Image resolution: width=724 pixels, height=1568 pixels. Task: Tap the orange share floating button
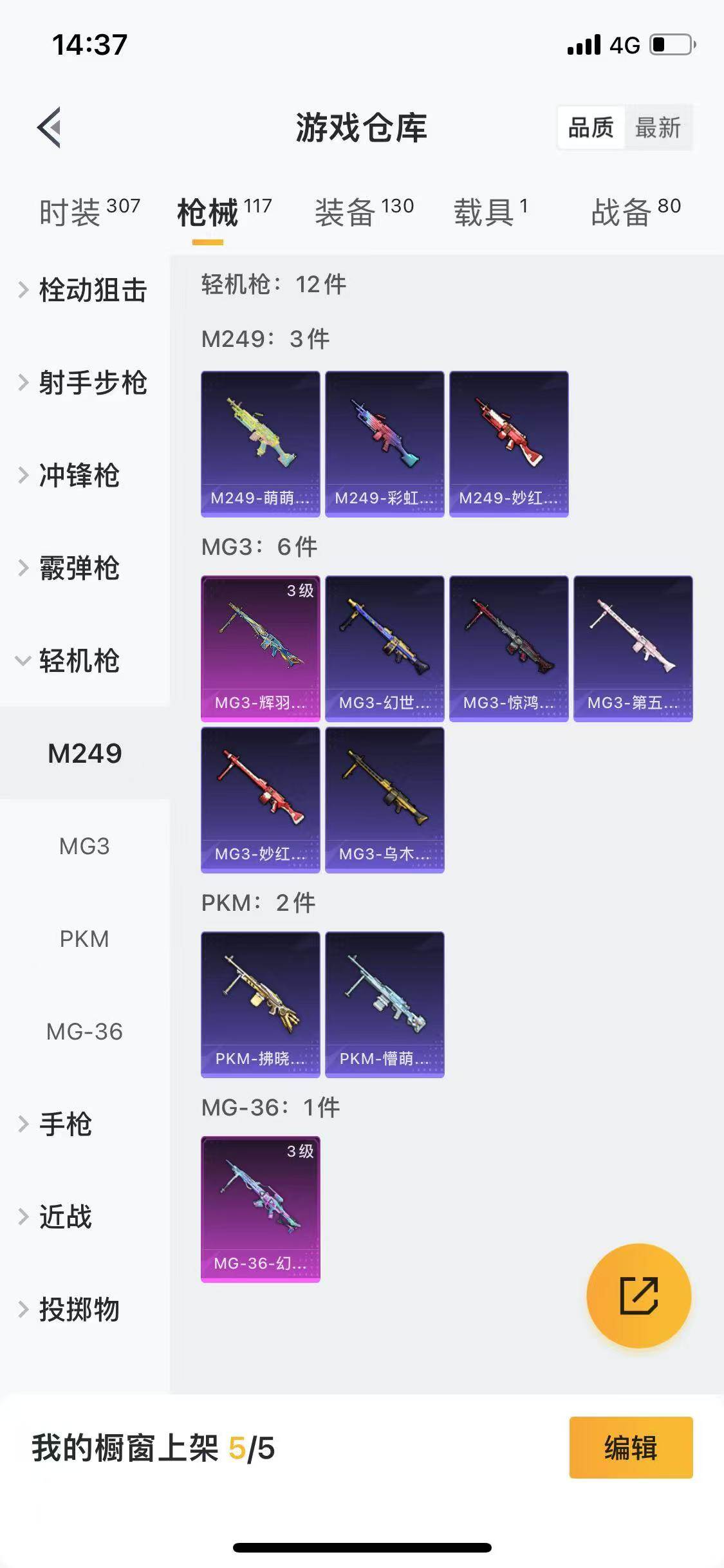point(638,1295)
